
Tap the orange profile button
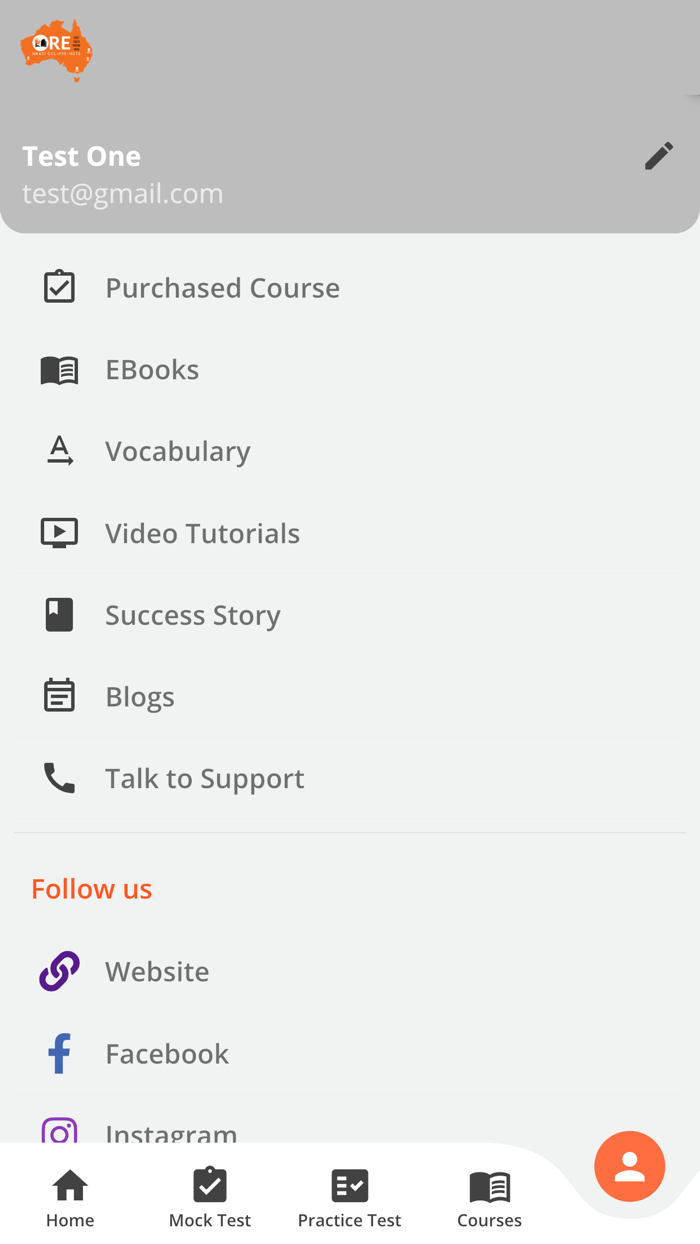[629, 1167]
